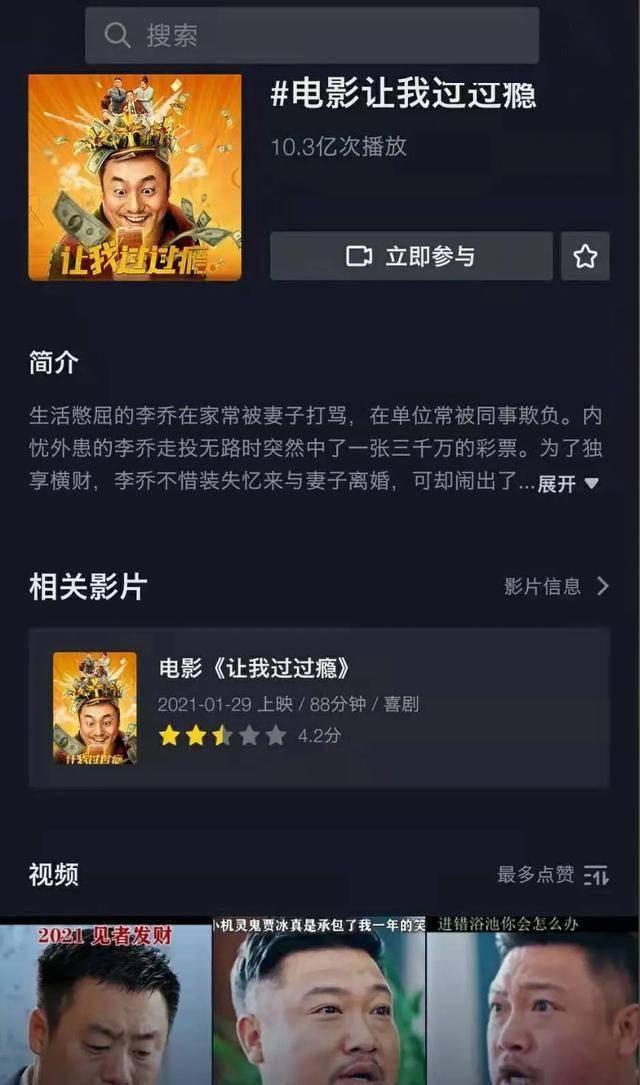Open the 搜索 search box
The width and height of the screenshot is (640, 1085).
(x=312, y=35)
